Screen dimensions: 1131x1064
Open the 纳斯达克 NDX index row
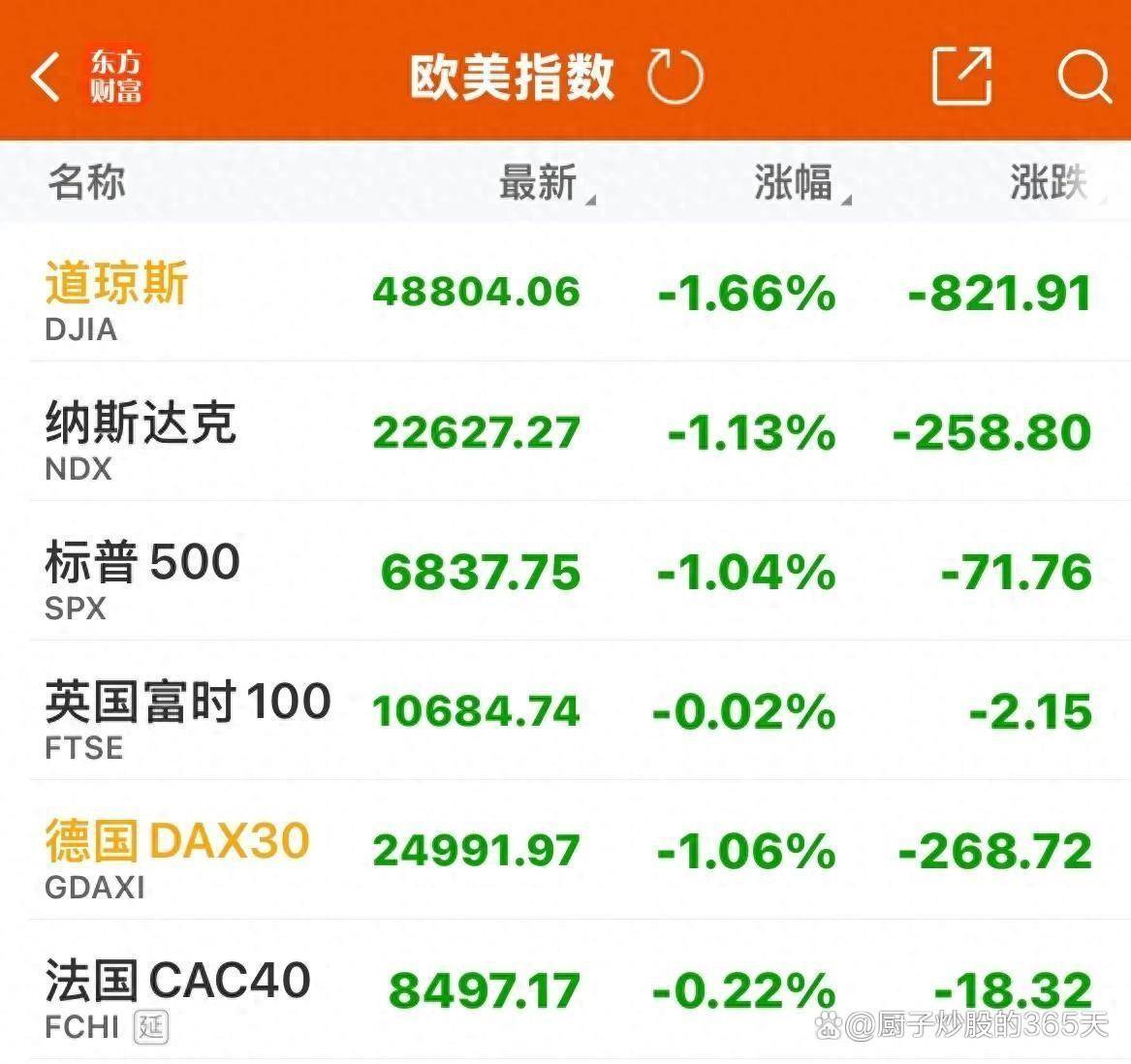(x=141, y=439)
